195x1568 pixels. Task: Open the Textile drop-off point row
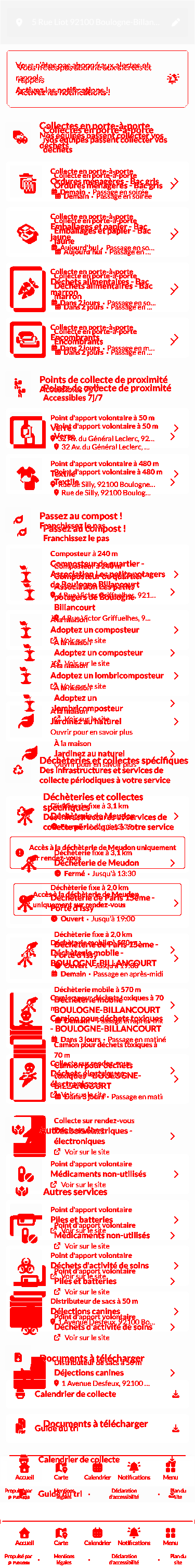click(x=97, y=478)
